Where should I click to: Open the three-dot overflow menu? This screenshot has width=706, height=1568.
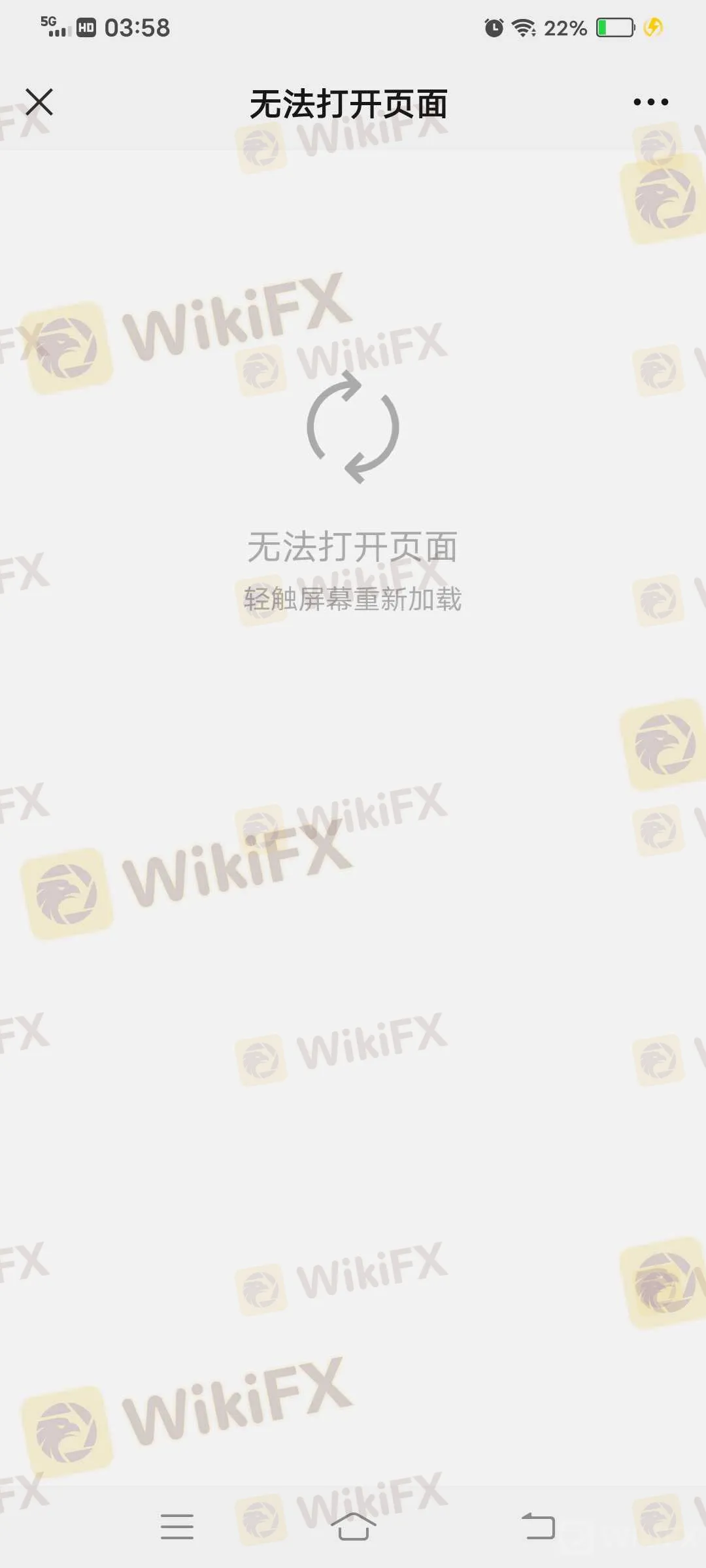click(x=650, y=102)
